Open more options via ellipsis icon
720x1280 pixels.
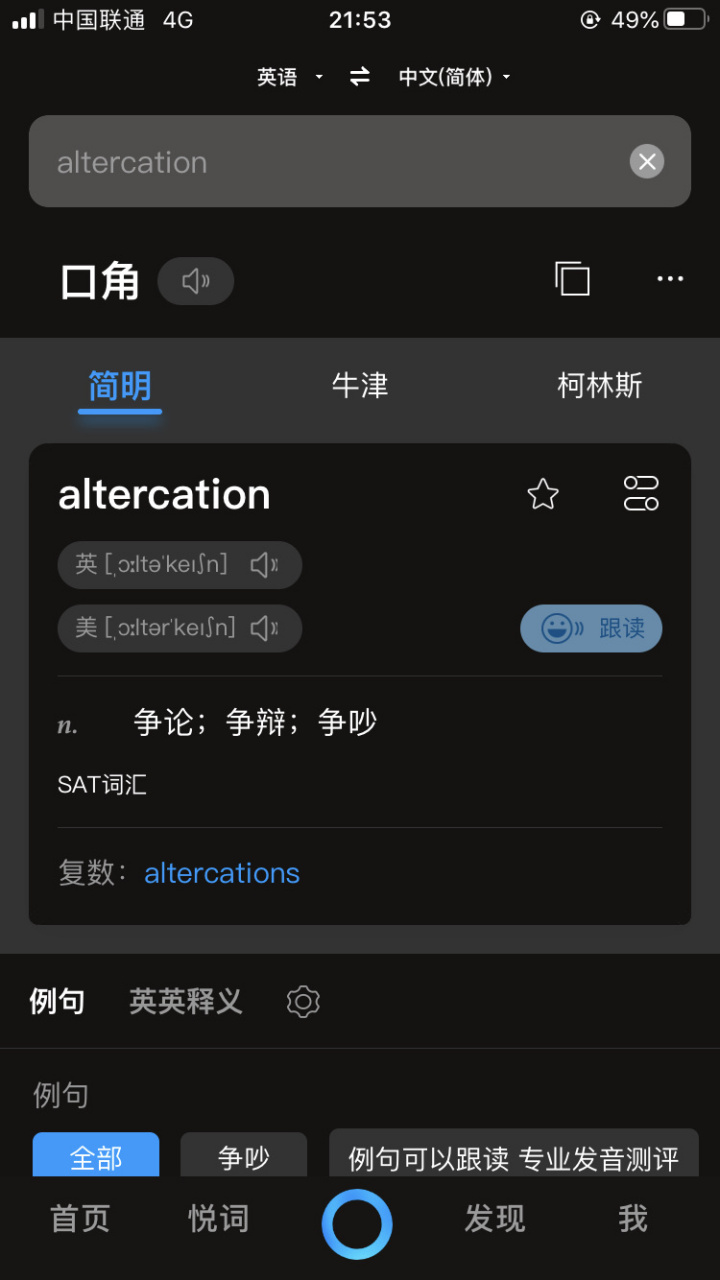pos(670,279)
